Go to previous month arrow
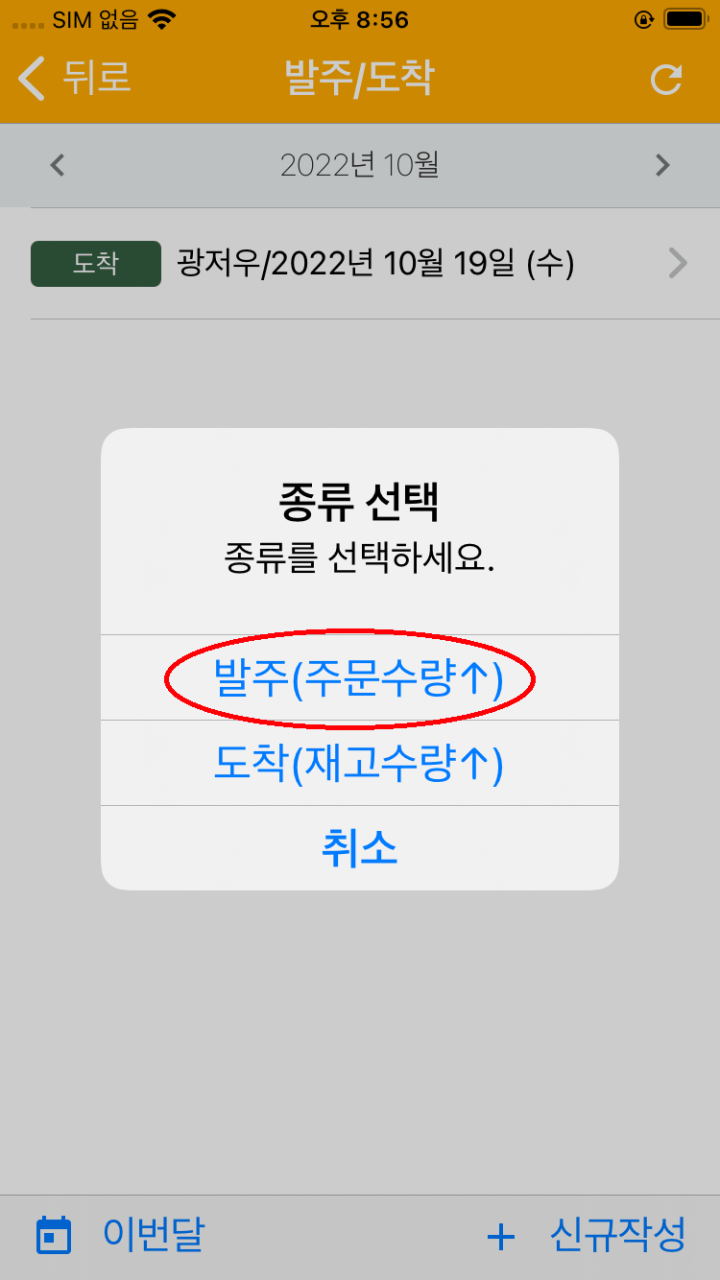Viewport: 720px width, 1280px height. [58, 165]
